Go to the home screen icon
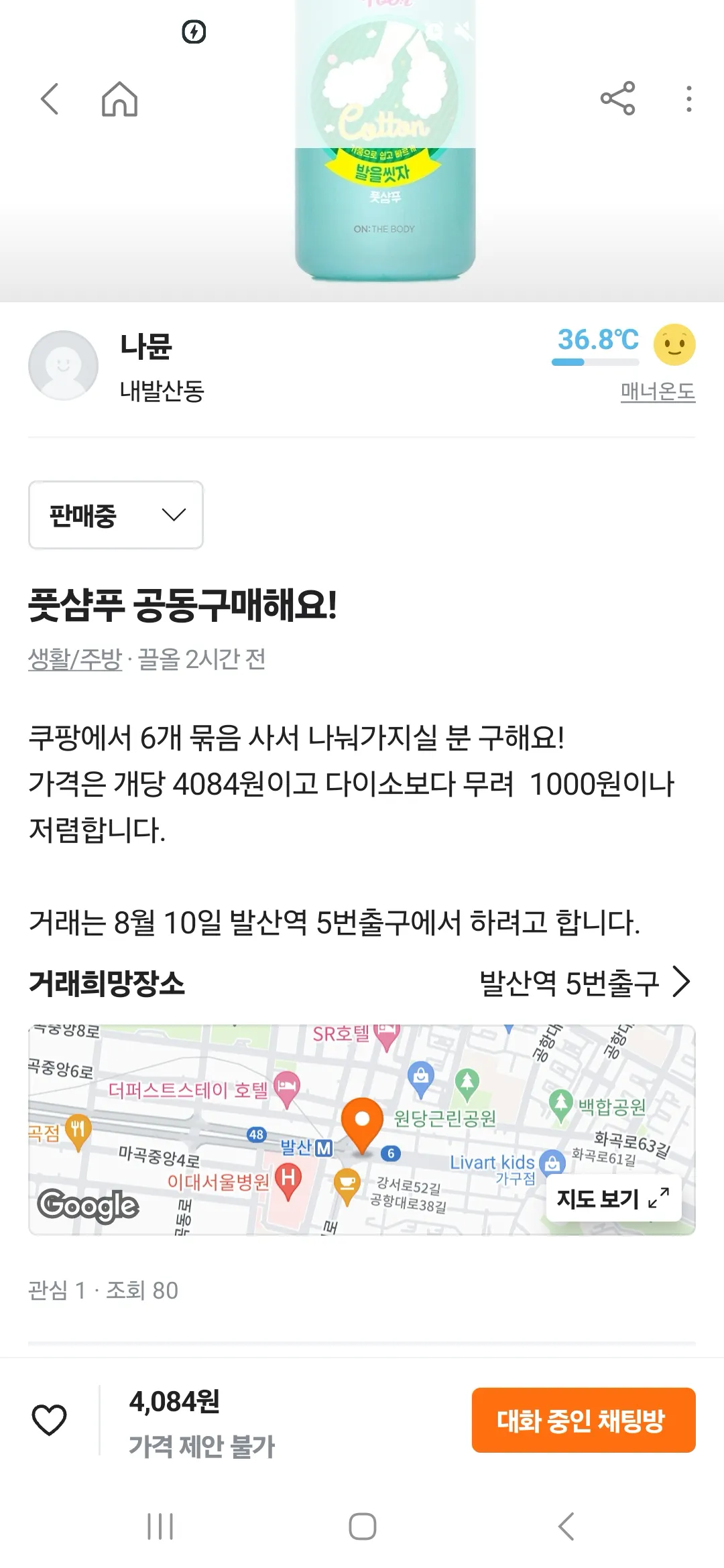The height and width of the screenshot is (1568, 724). coord(119,99)
